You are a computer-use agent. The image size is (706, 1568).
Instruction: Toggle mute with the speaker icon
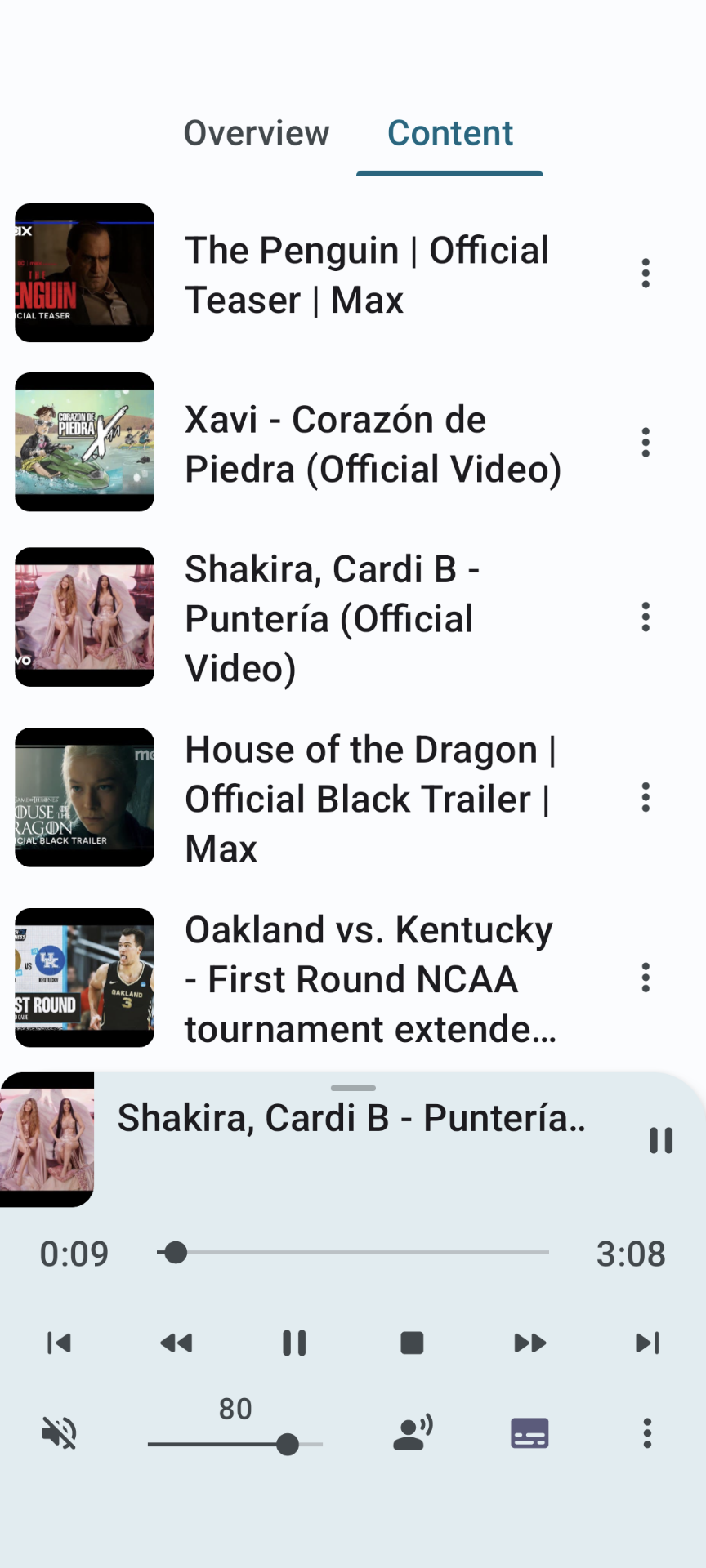59,1433
